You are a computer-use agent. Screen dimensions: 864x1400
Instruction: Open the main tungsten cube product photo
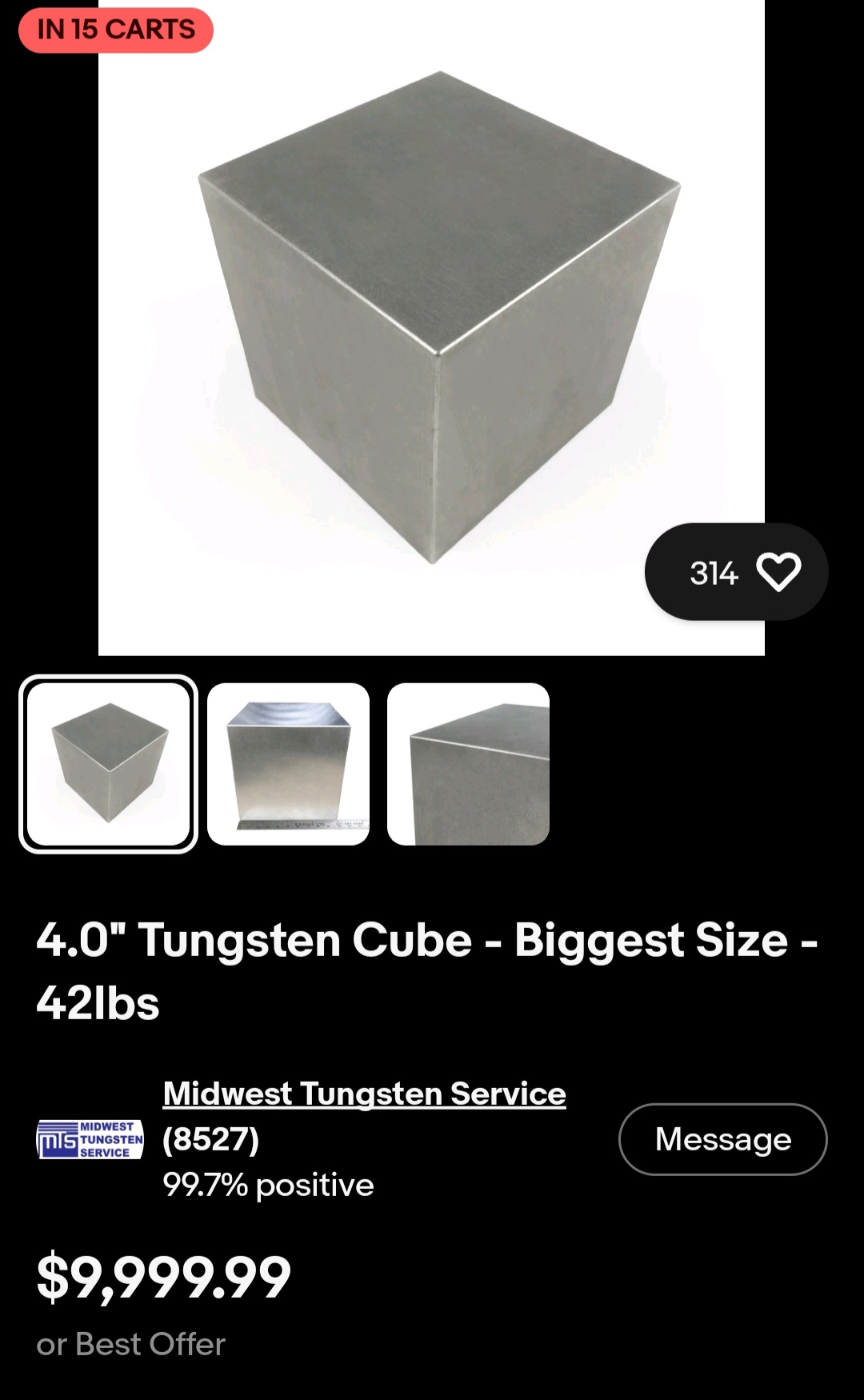[431, 327]
